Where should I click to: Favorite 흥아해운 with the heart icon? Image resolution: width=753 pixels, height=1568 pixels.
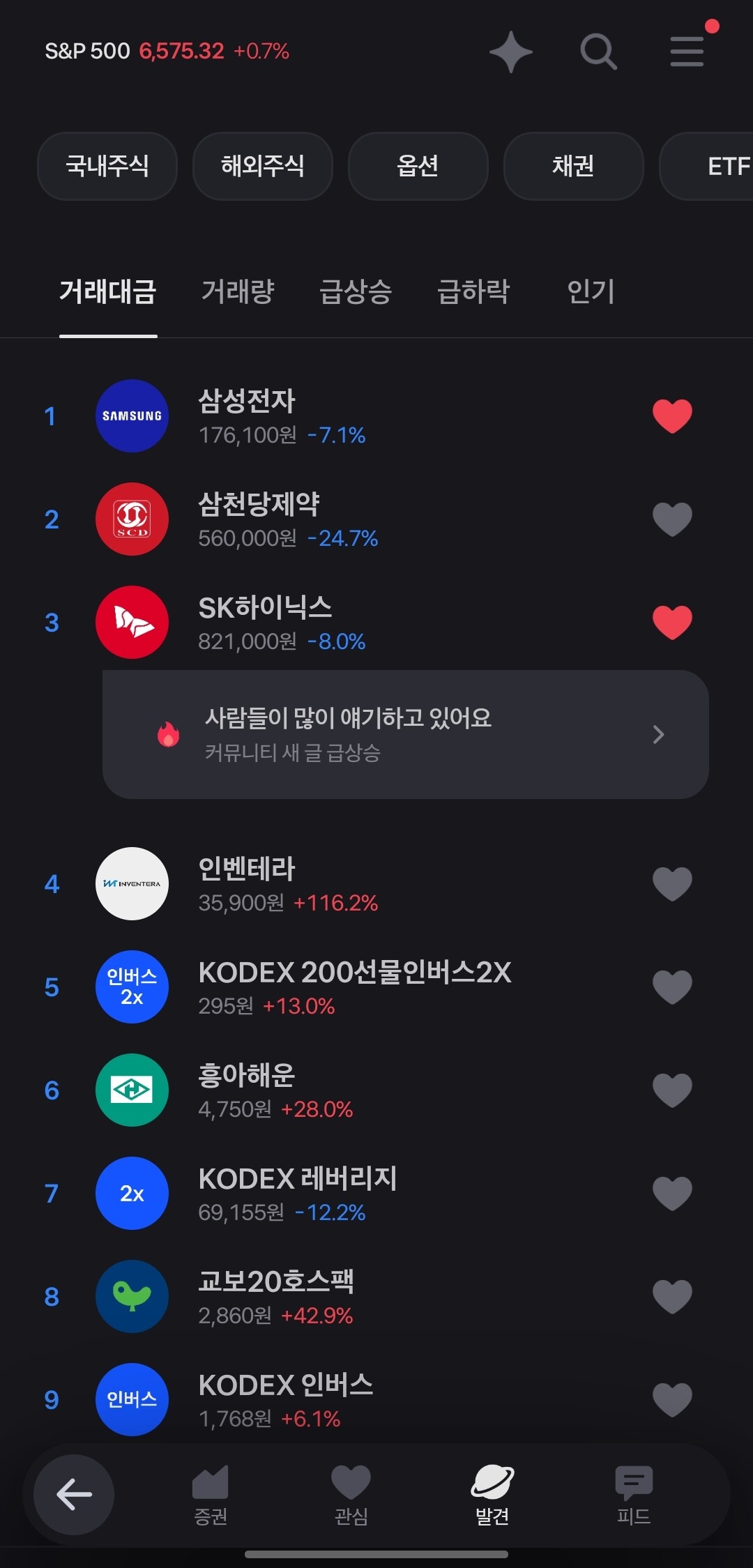click(x=672, y=1090)
